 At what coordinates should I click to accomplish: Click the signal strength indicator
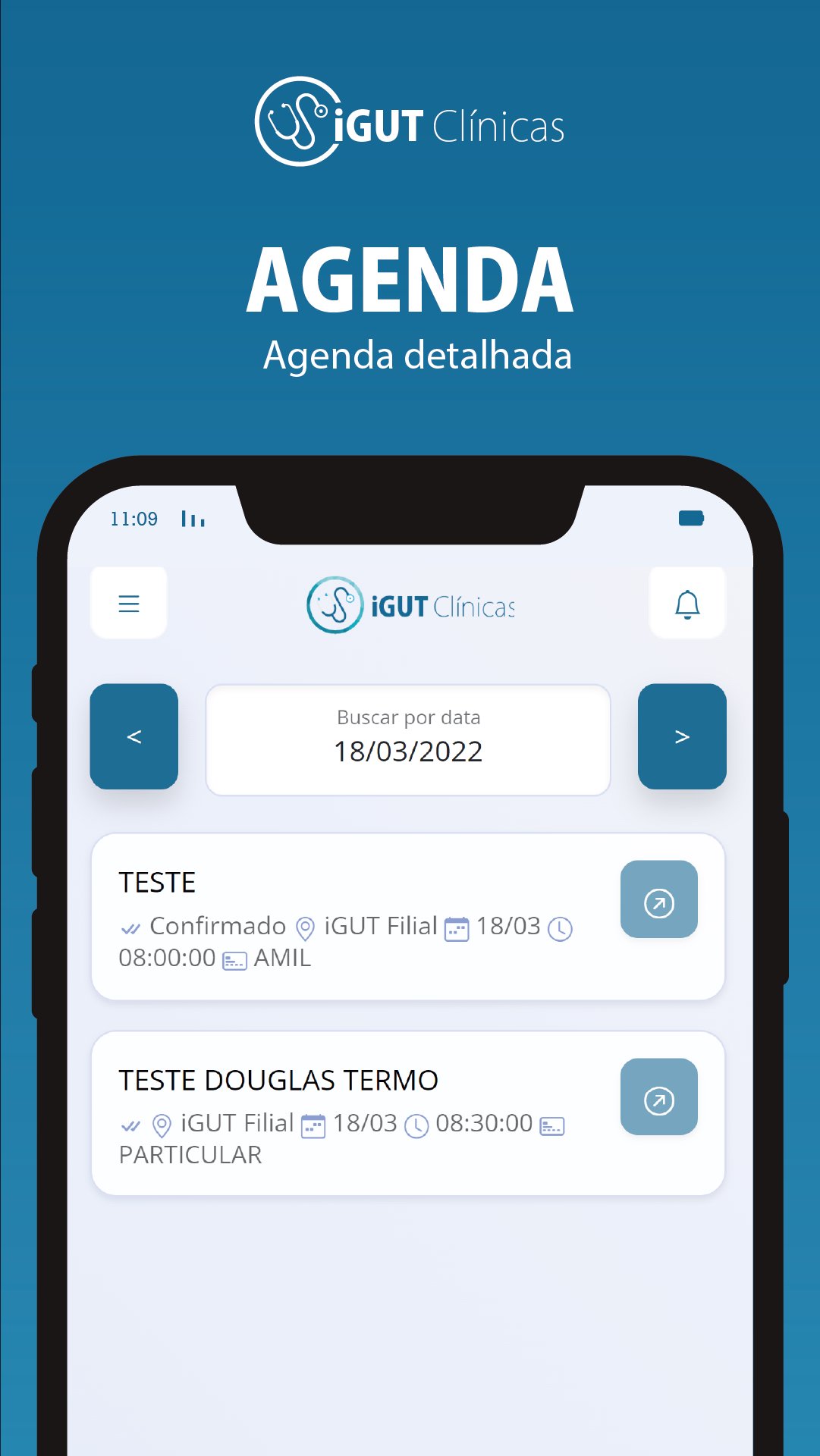[x=192, y=519]
